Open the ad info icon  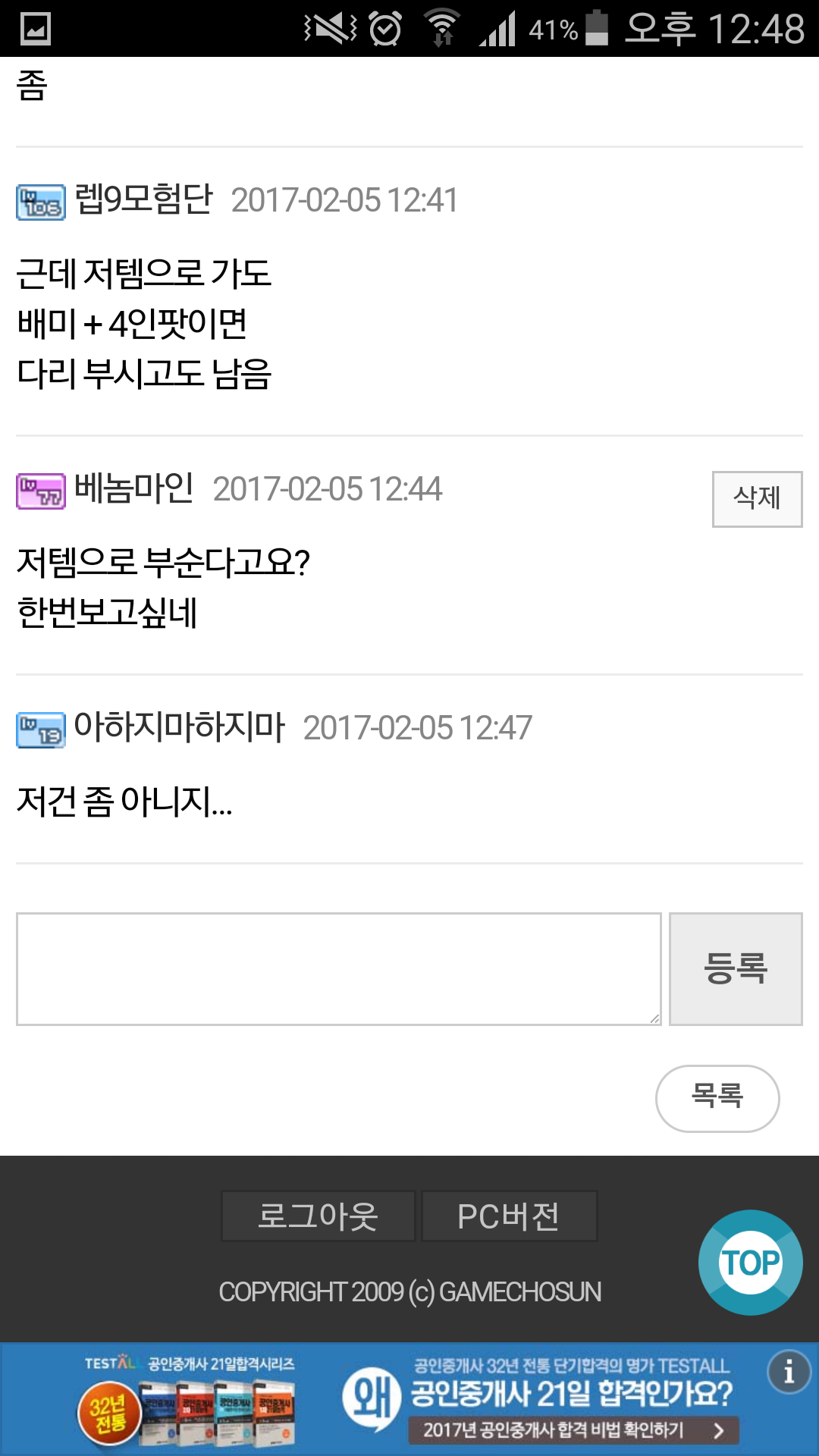coord(789,1372)
